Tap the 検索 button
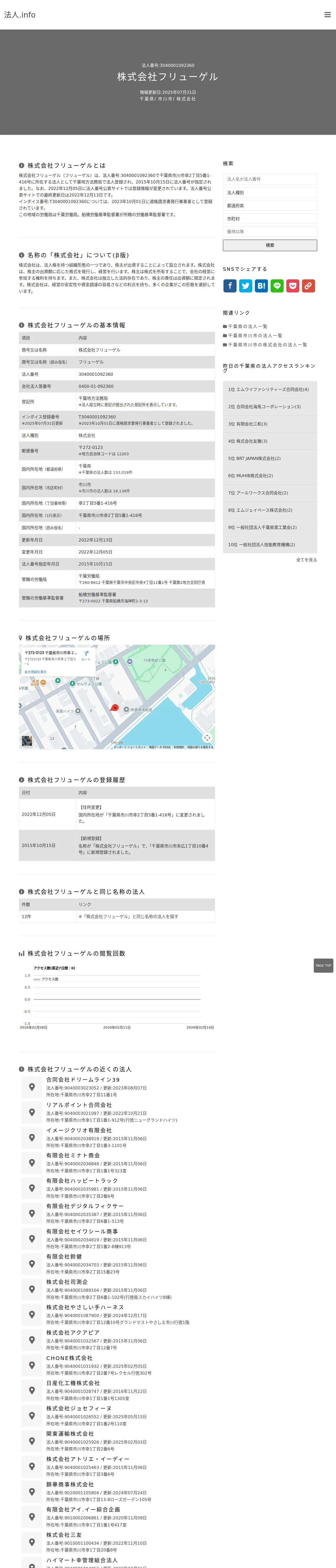336x1568 pixels. pos(270,245)
